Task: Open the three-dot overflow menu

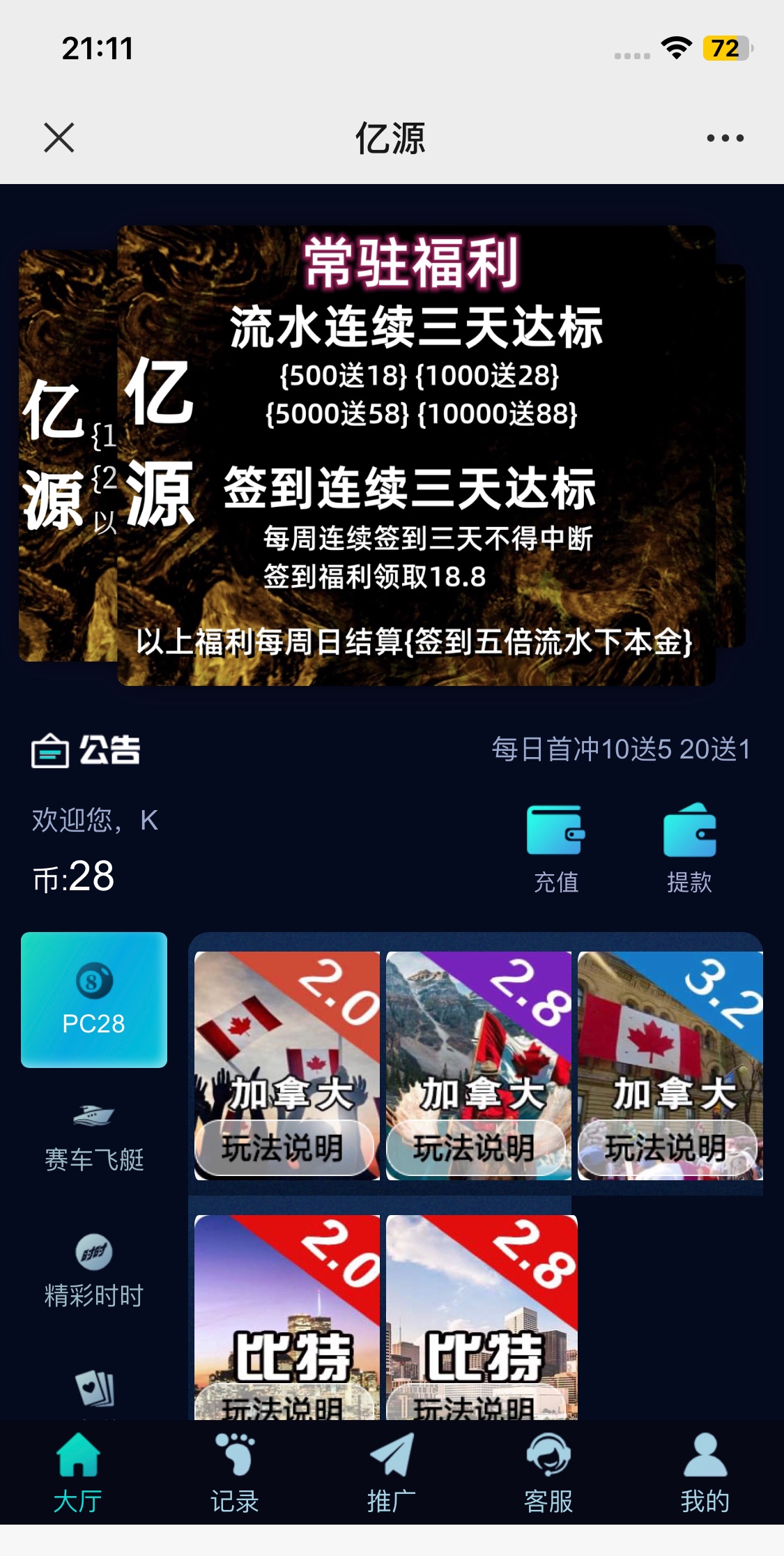Action: (725, 138)
